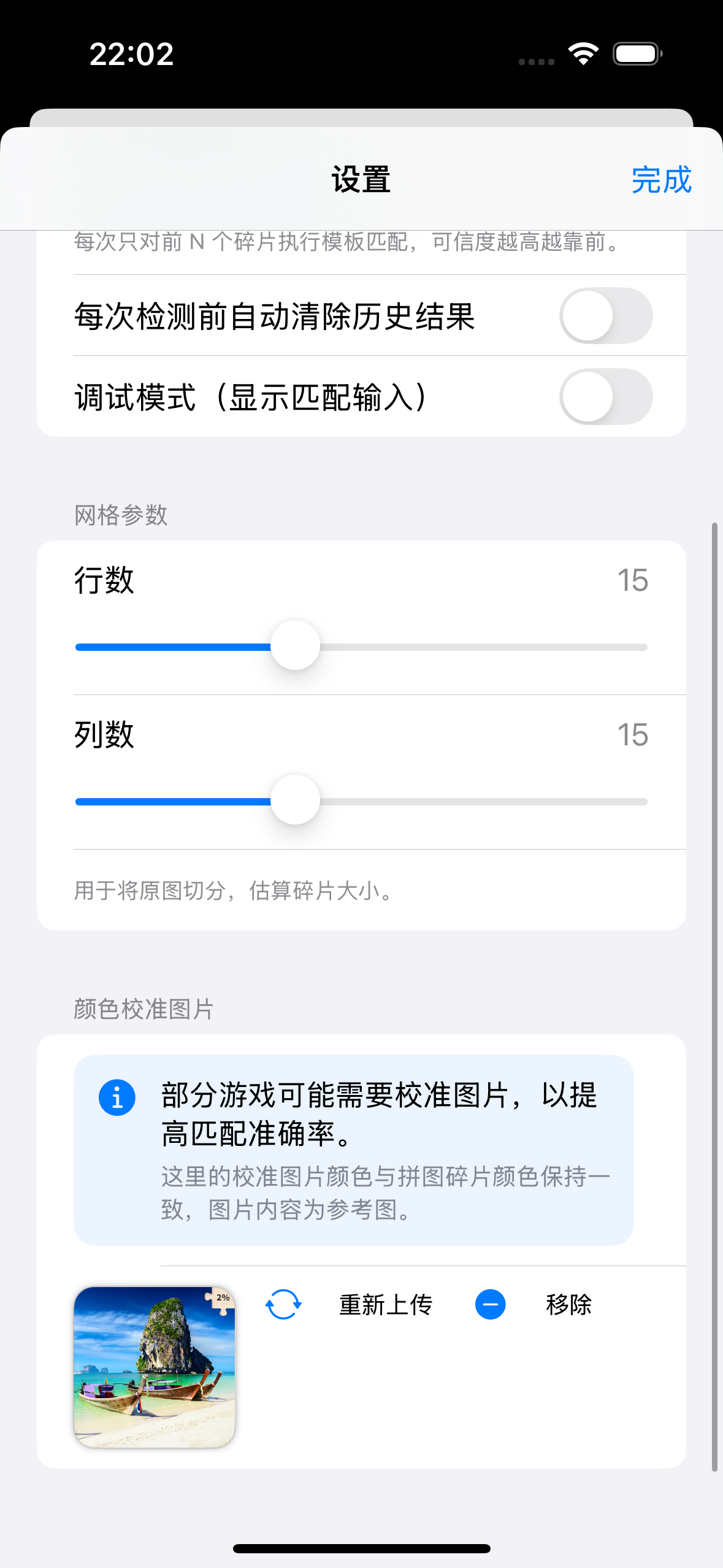Tap the 完成 button to finish
The image size is (723, 1568).
pos(661,181)
